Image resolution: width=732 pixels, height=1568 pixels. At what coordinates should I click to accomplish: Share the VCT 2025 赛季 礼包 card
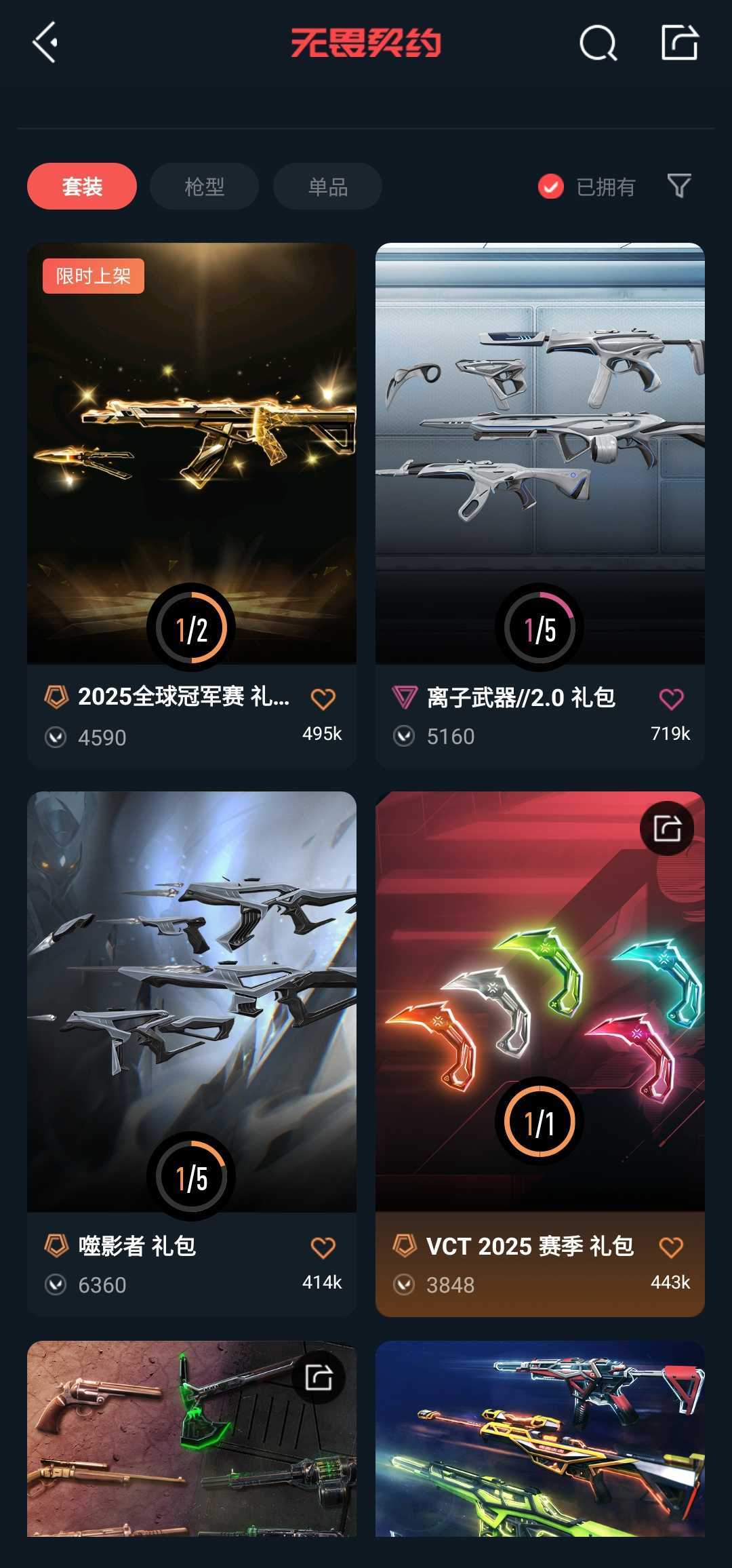point(667,828)
